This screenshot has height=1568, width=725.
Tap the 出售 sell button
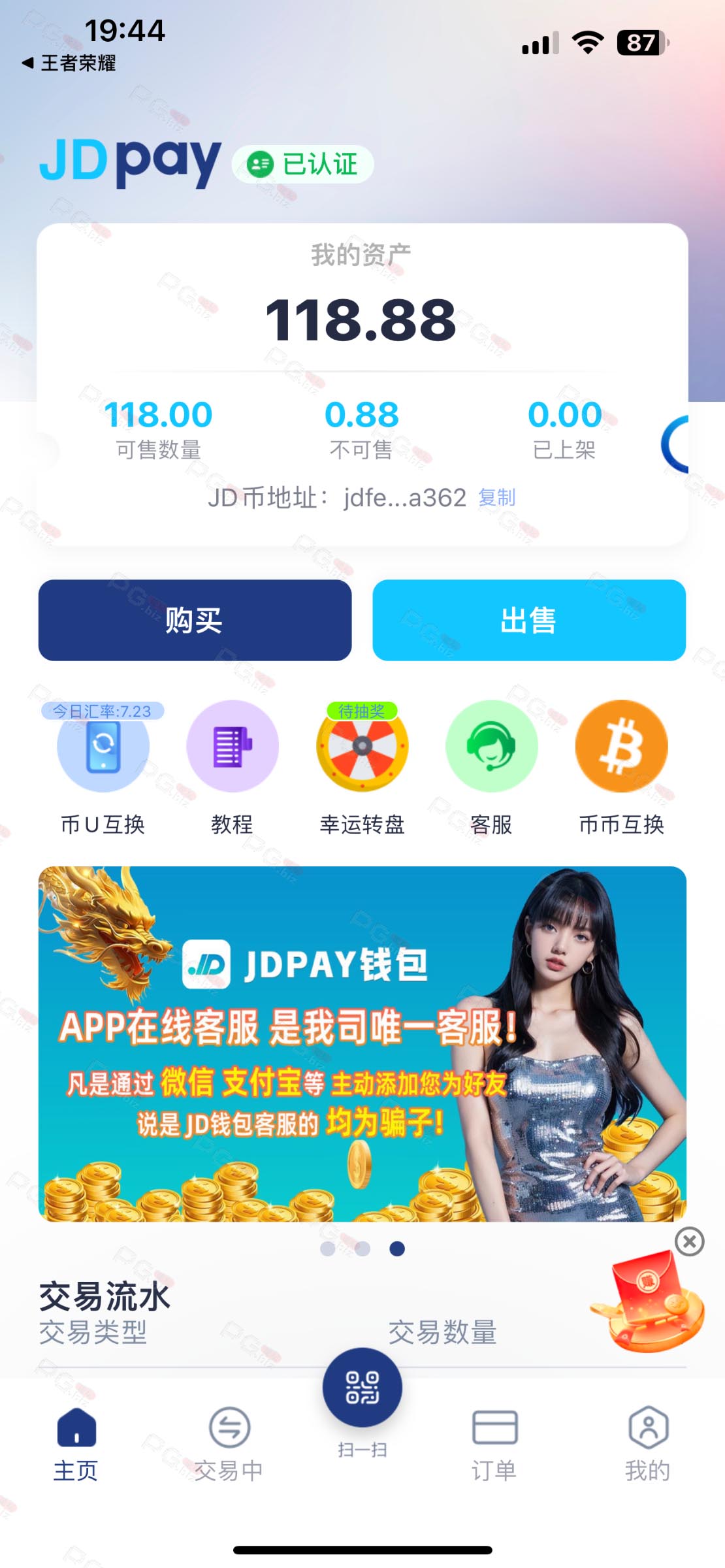click(x=529, y=620)
